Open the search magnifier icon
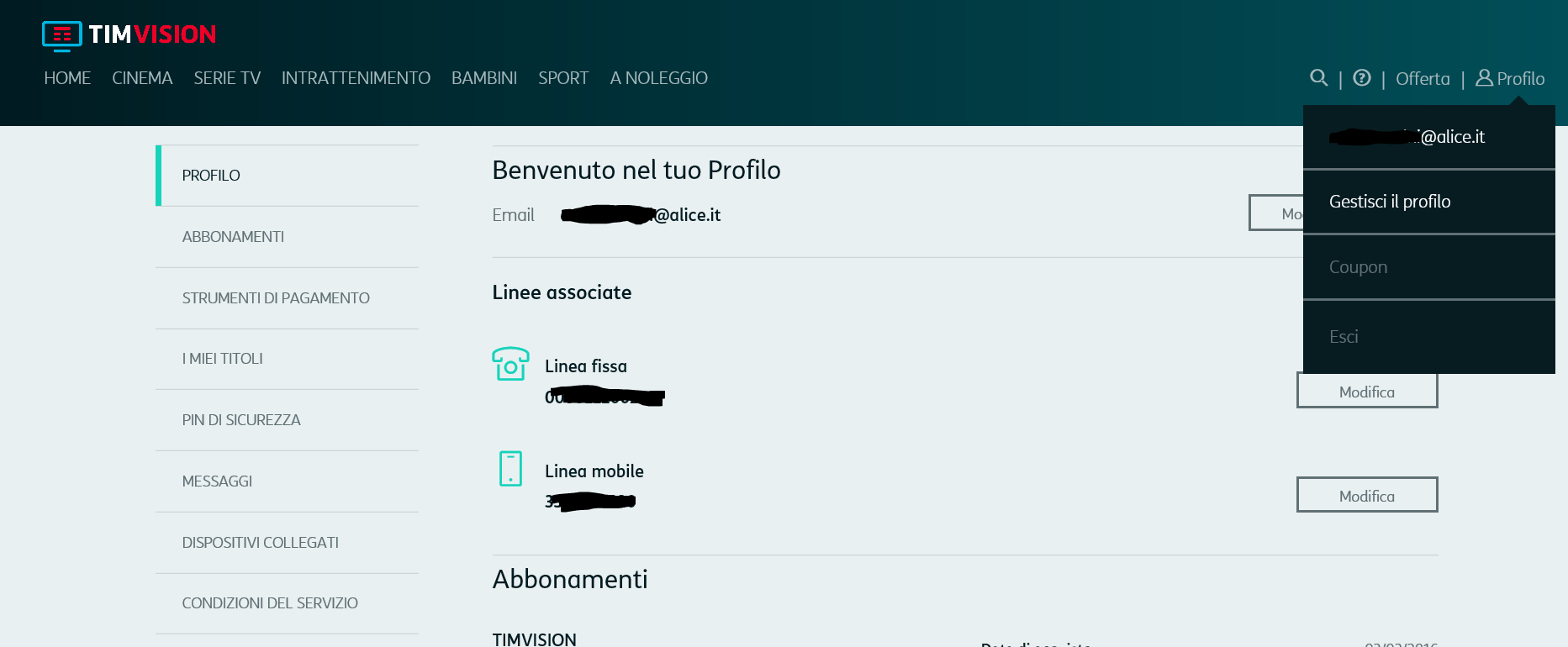The height and width of the screenshot is (647, 1568). 1318,78
